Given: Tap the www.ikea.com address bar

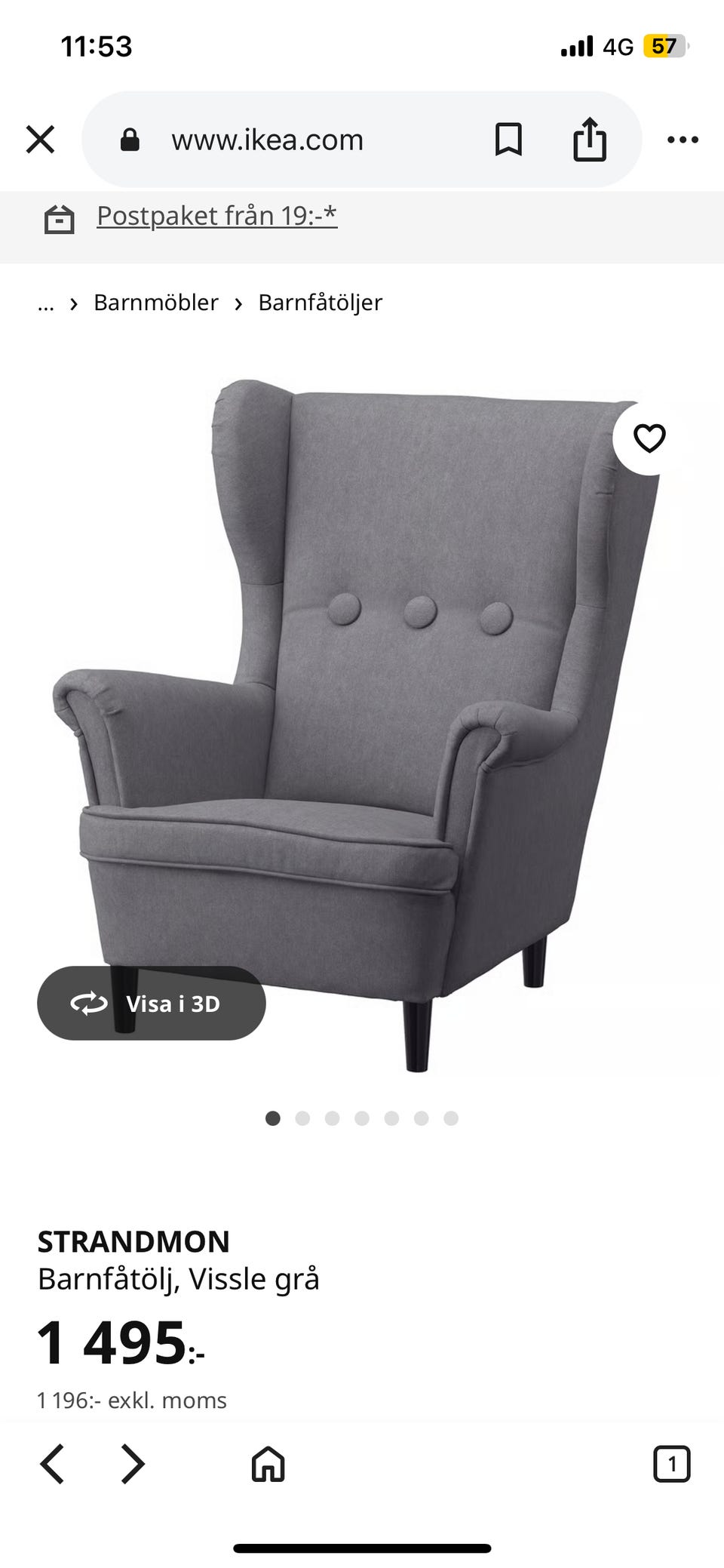Looking at the screenshot, I should click(x=267, y=140).
